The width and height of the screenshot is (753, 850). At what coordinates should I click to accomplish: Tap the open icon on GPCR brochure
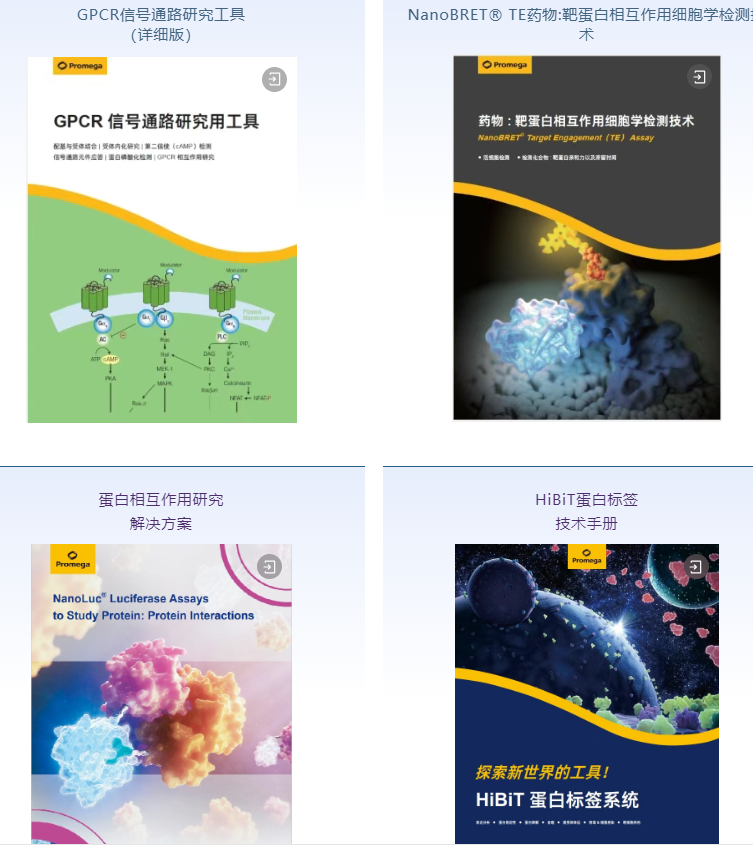pos(274,80)
